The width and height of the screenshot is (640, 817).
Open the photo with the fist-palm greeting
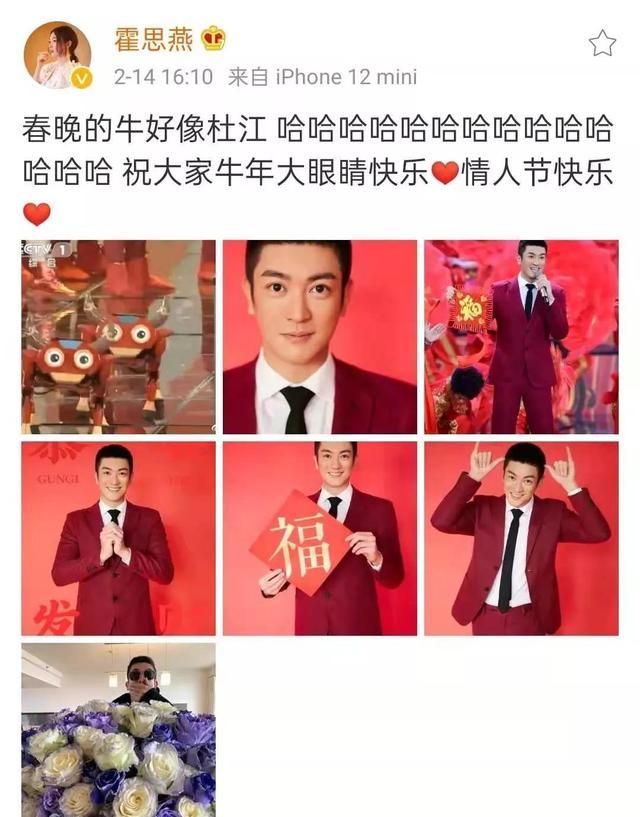pos(118,538)
